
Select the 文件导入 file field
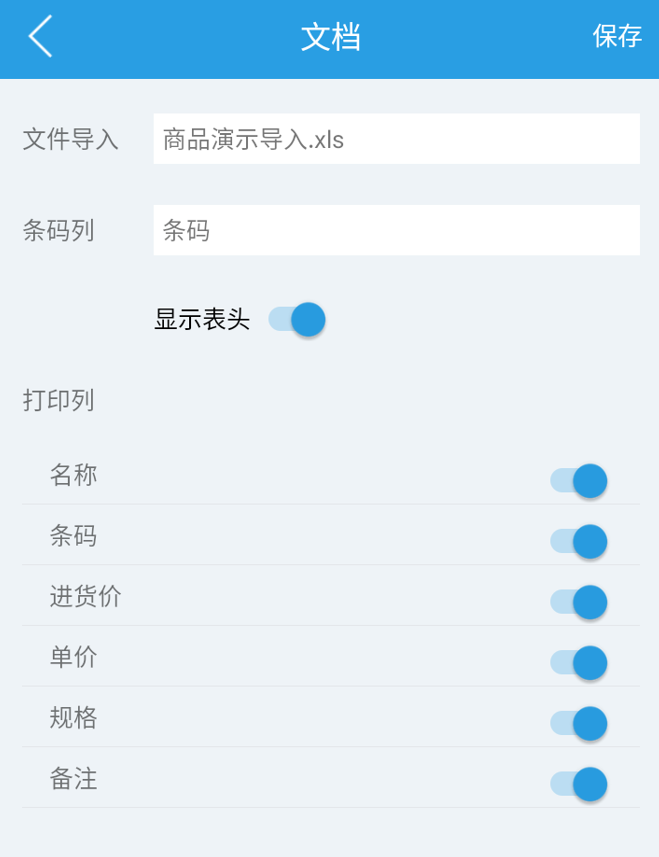(396, 139)
